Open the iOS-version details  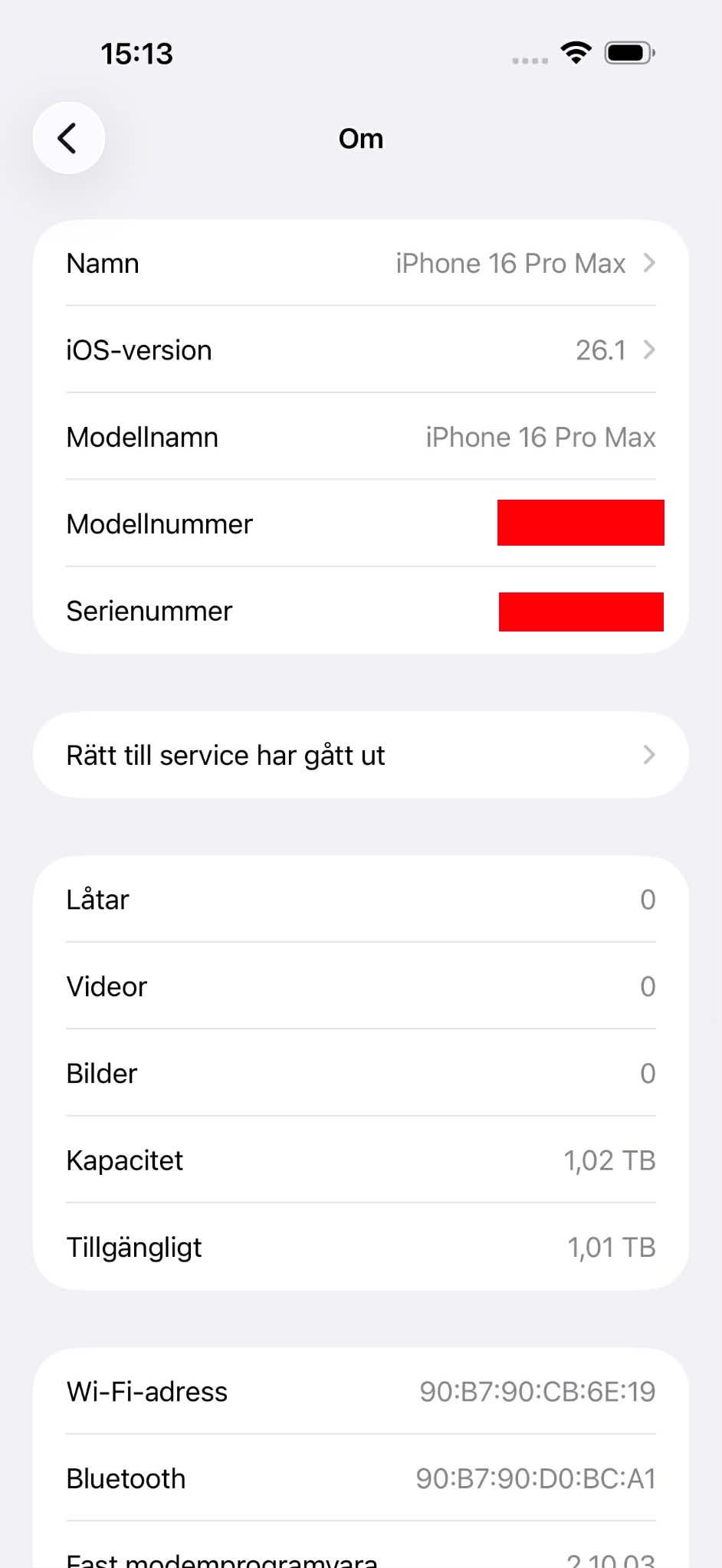pyautogui.click(x=361, y=349)
